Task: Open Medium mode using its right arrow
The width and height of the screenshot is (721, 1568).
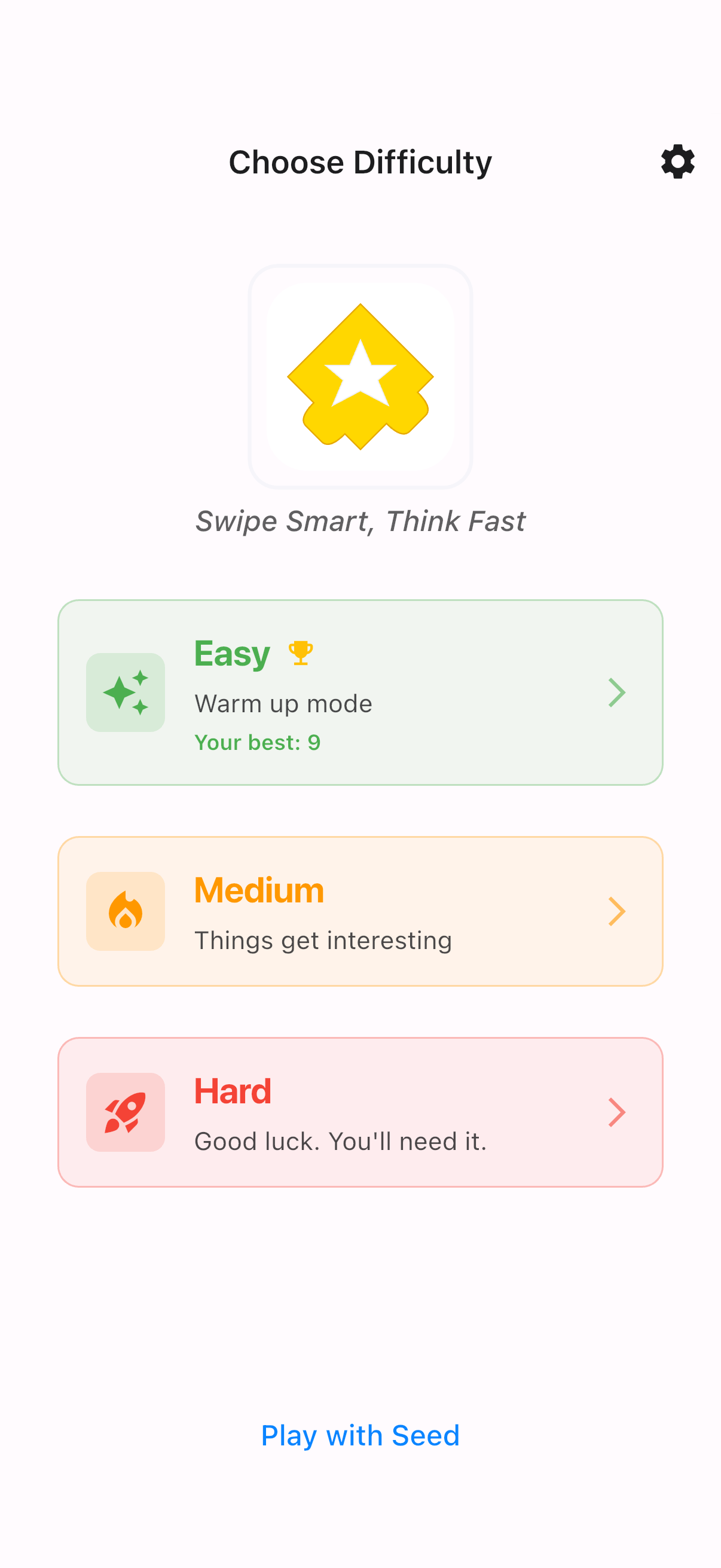Action: tap(617, 911)
